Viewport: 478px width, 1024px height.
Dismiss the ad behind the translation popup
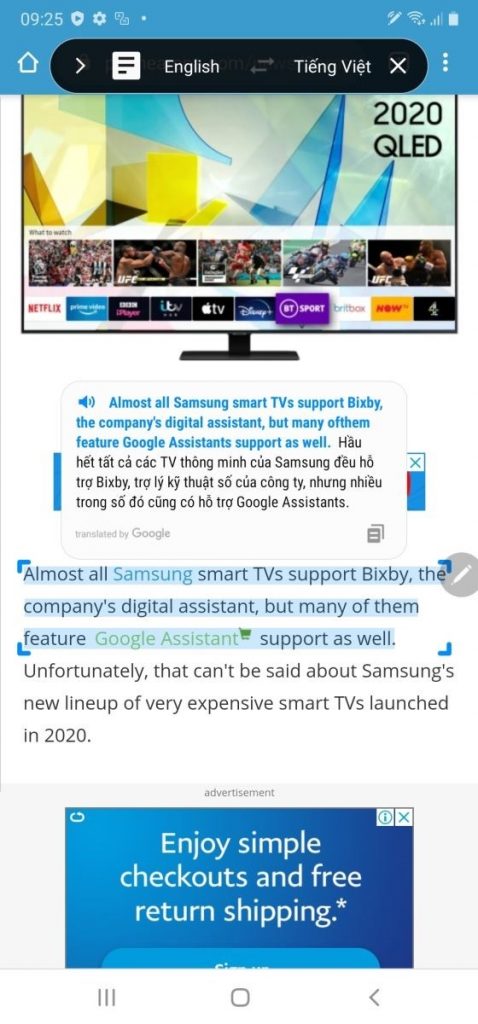coord(416,463)
